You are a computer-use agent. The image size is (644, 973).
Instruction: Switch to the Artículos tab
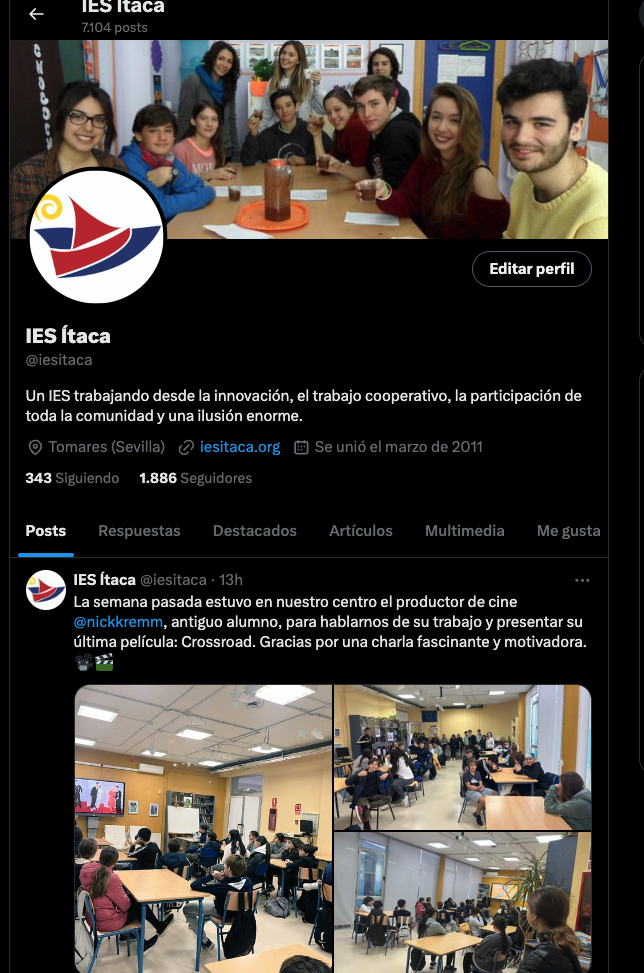(x=361, y=531)
